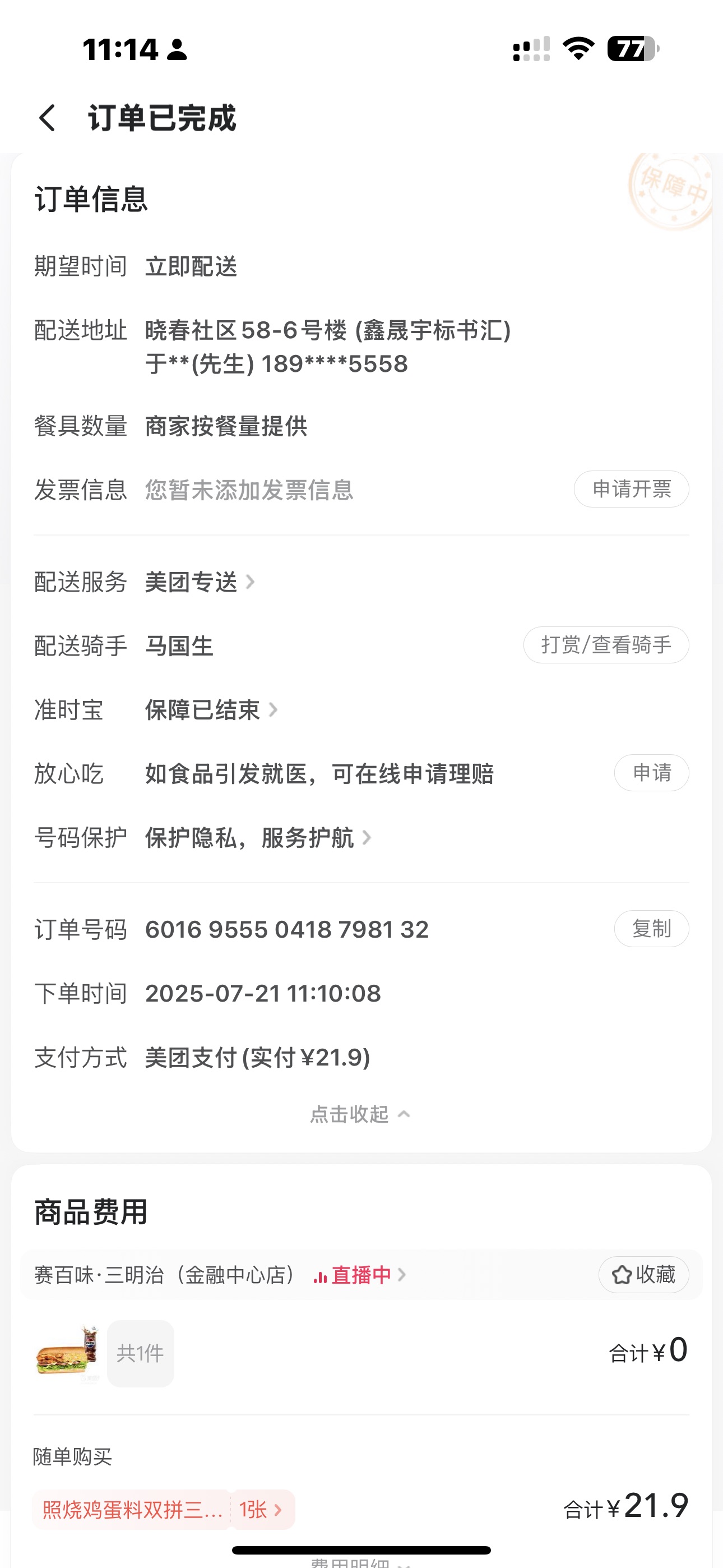Tap 申请开票 to request an invoice
This screenshot has width=723, height=1568.
pyautogui.click(x=631, y=489)
